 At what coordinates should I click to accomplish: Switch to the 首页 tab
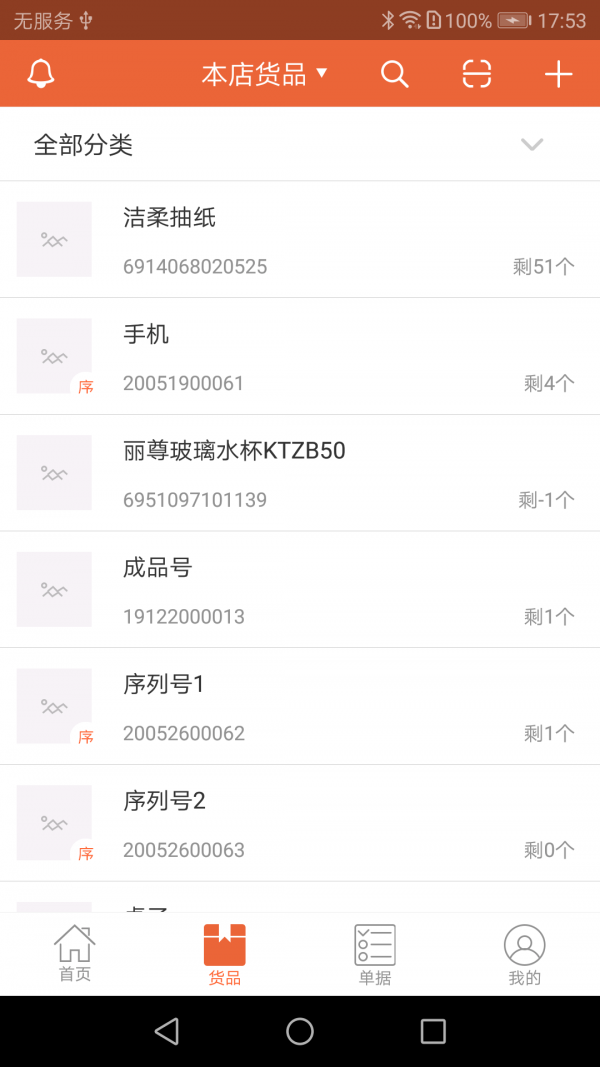(75, 954)
